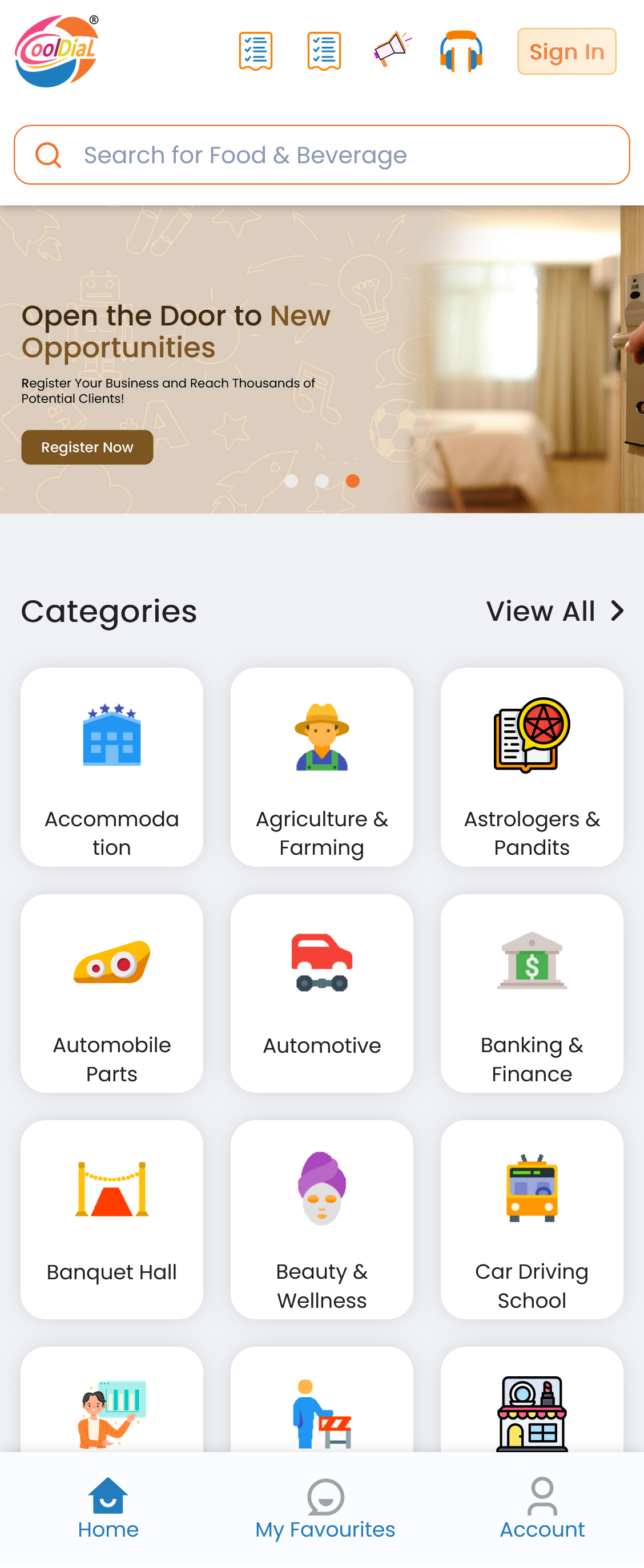Screen dimensions: 644x1568
Task: Jump to the first banner slide dot
Action: (291, 481)
